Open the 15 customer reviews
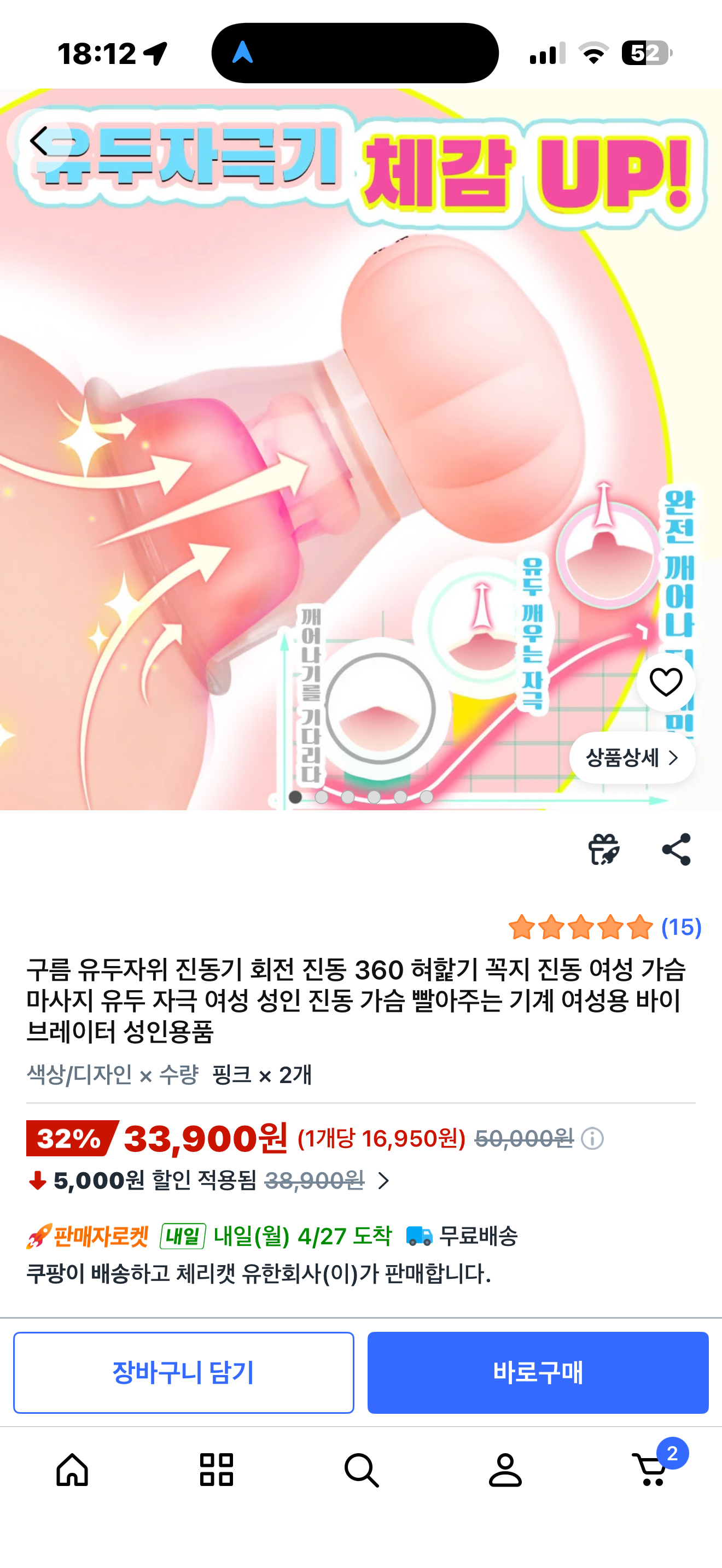The image size is (722, 1568). [680, 928]
